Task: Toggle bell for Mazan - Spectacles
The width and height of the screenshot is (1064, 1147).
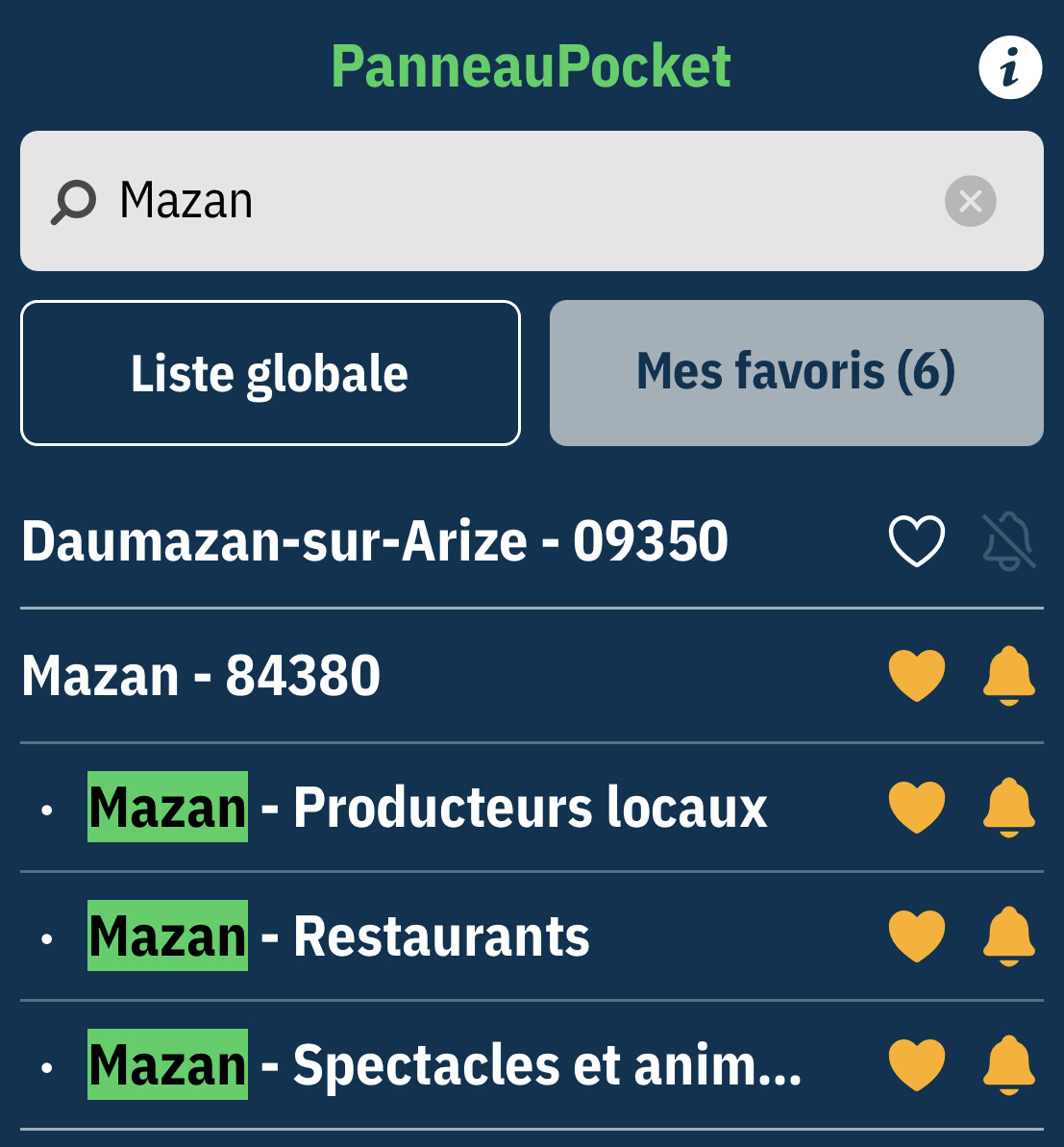Action: click(1008, 1065)
